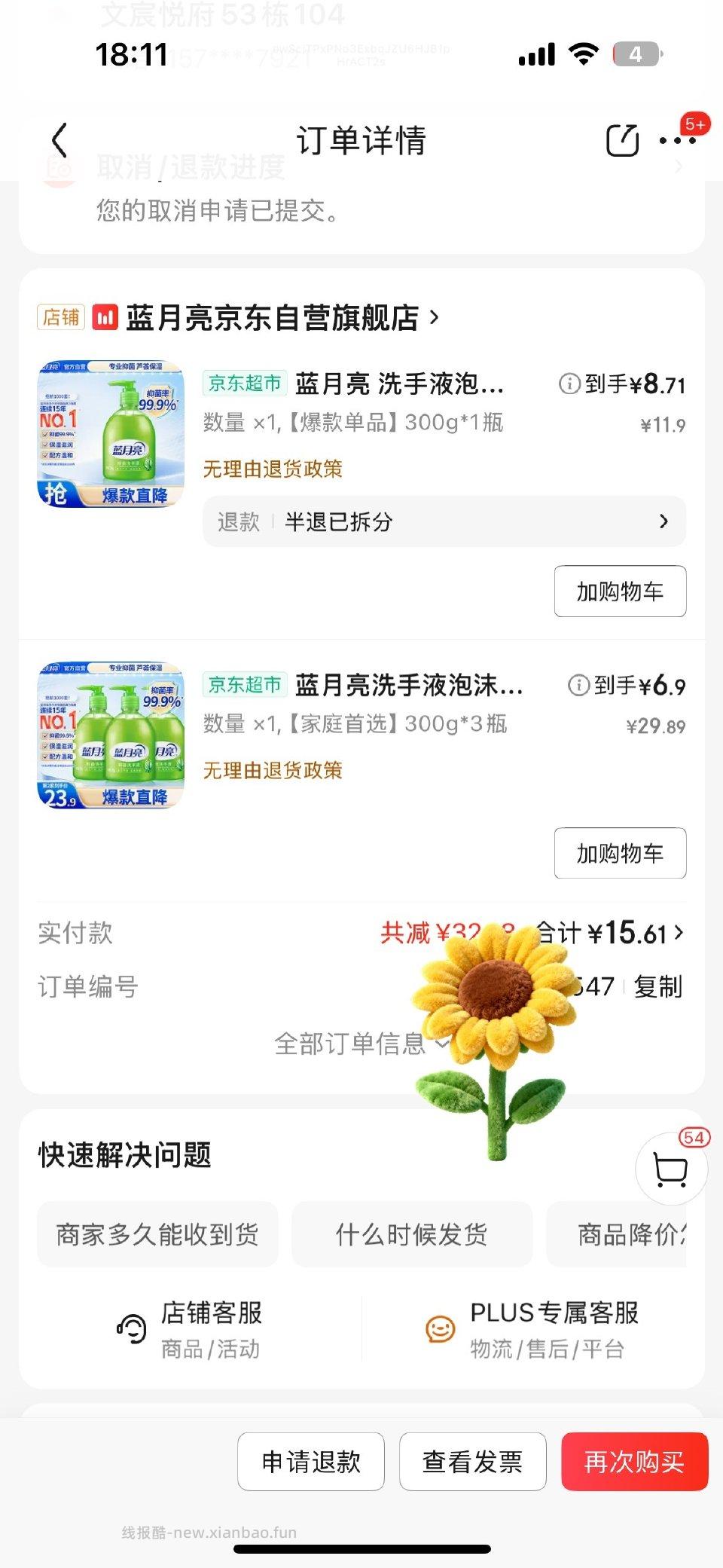The image size is (723, 1568).
Task: Open the 无理由退货政策 link
Action: click(x=273, y=469)
